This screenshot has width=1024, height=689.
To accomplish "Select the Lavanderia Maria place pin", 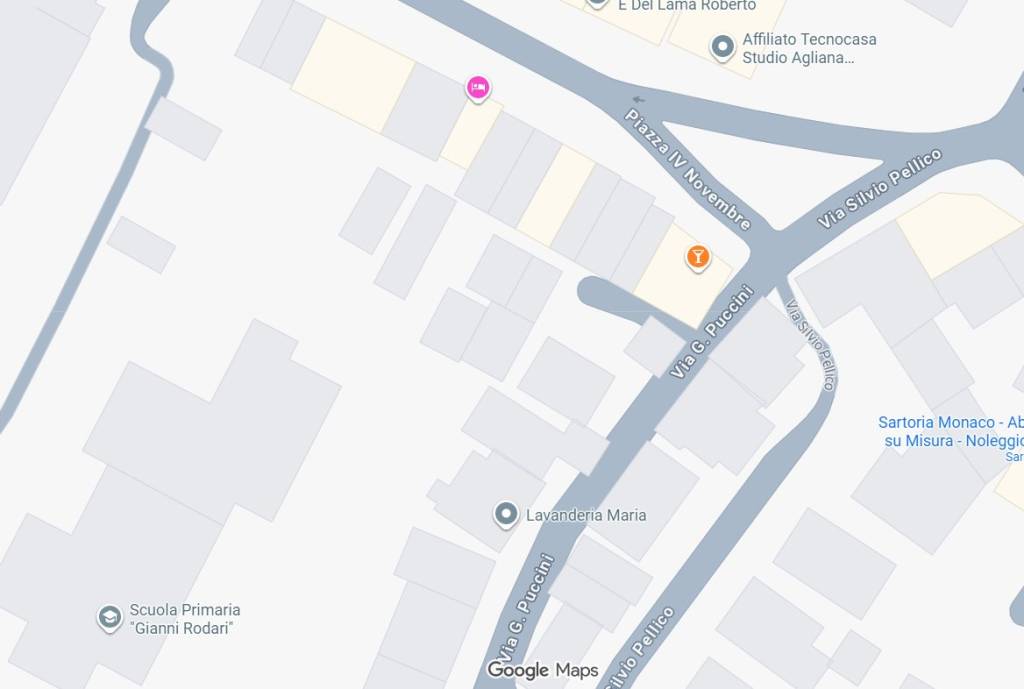I will point(507,514).
